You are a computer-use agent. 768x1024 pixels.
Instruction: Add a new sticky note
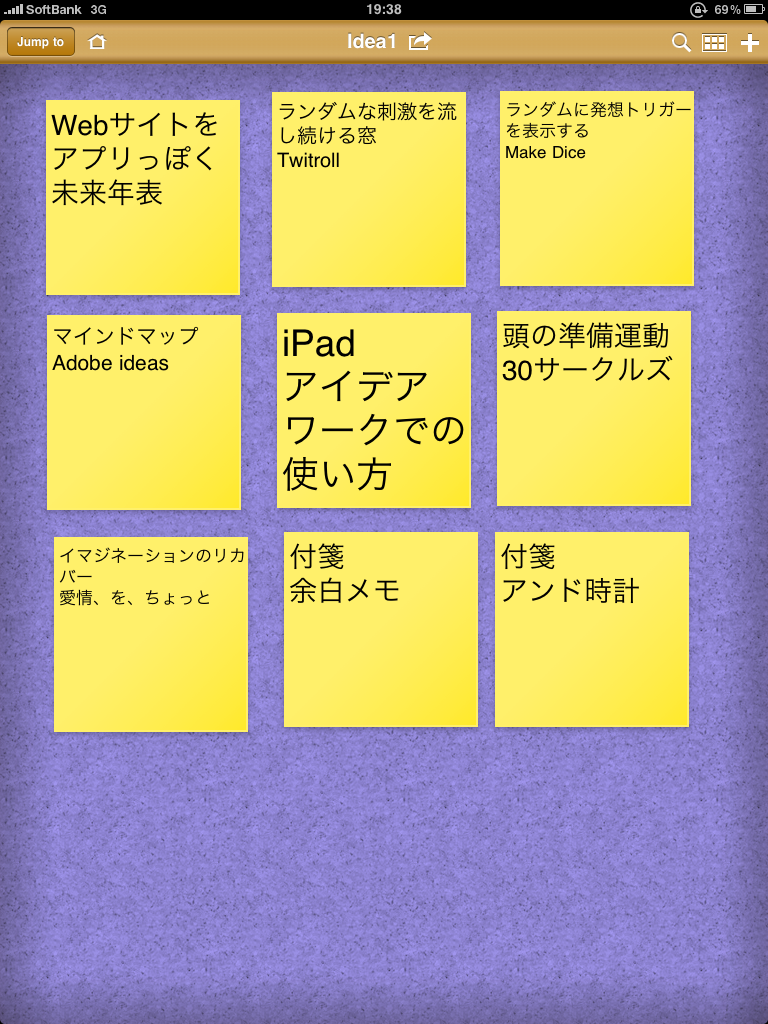click(x=749, y=42)
